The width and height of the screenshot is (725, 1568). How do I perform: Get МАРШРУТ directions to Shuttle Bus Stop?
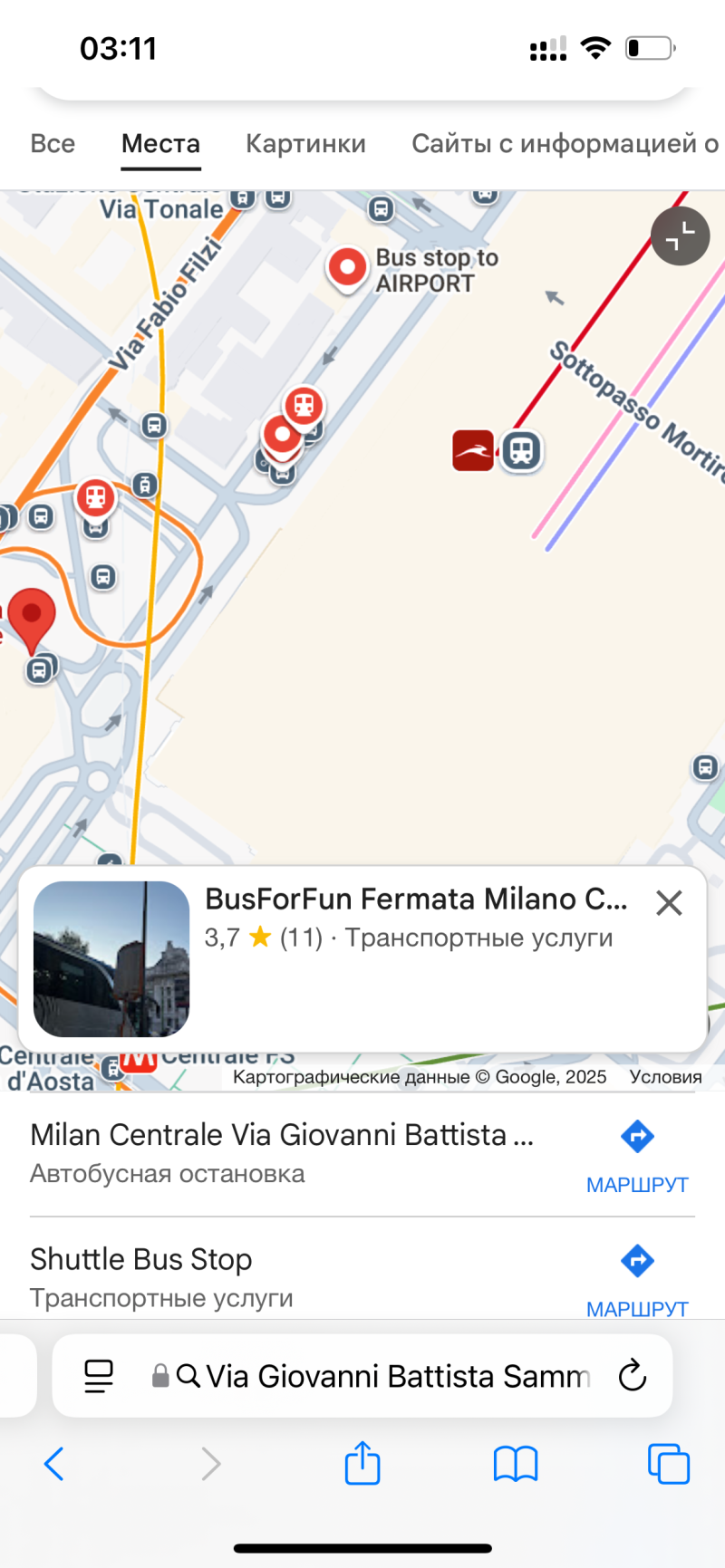click(x=637, y=1278)
